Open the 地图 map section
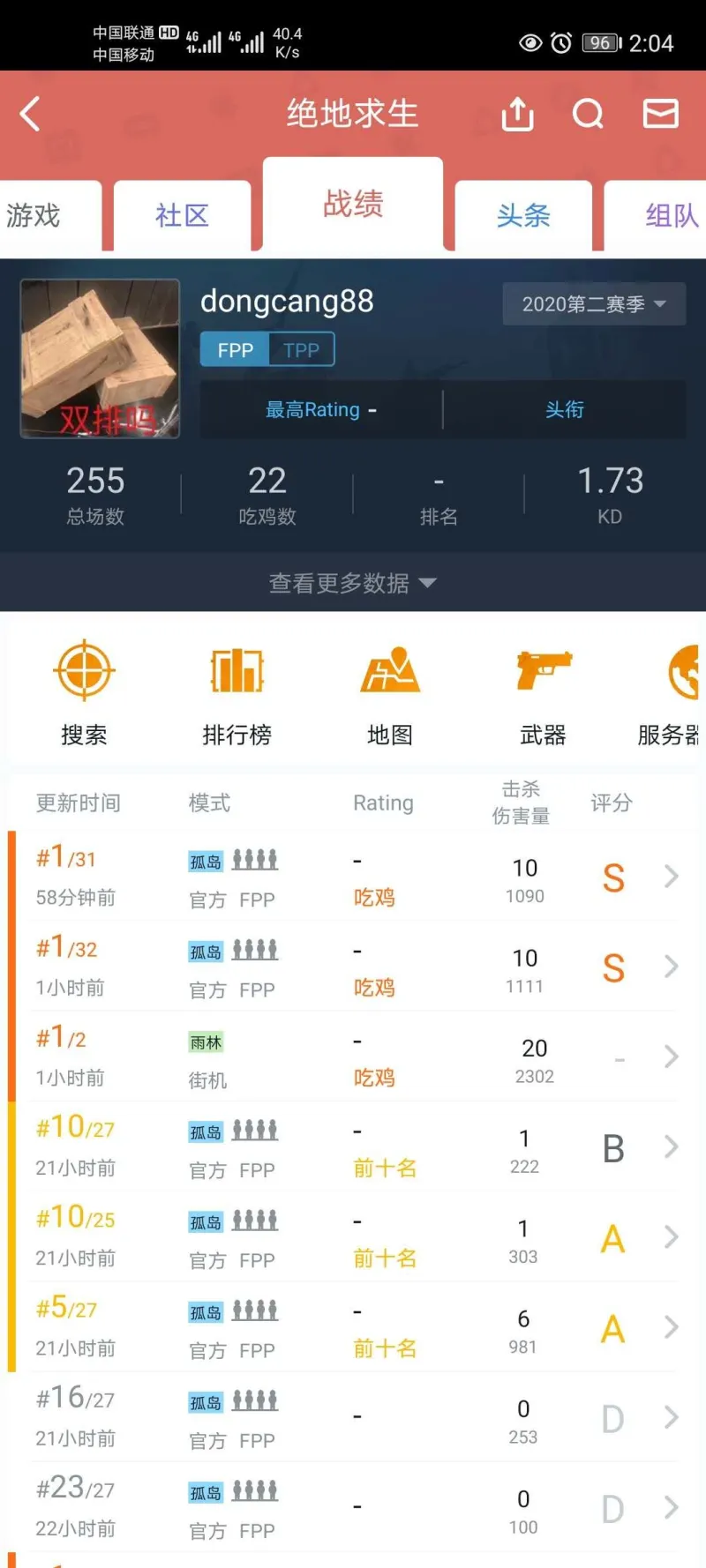 389,693
